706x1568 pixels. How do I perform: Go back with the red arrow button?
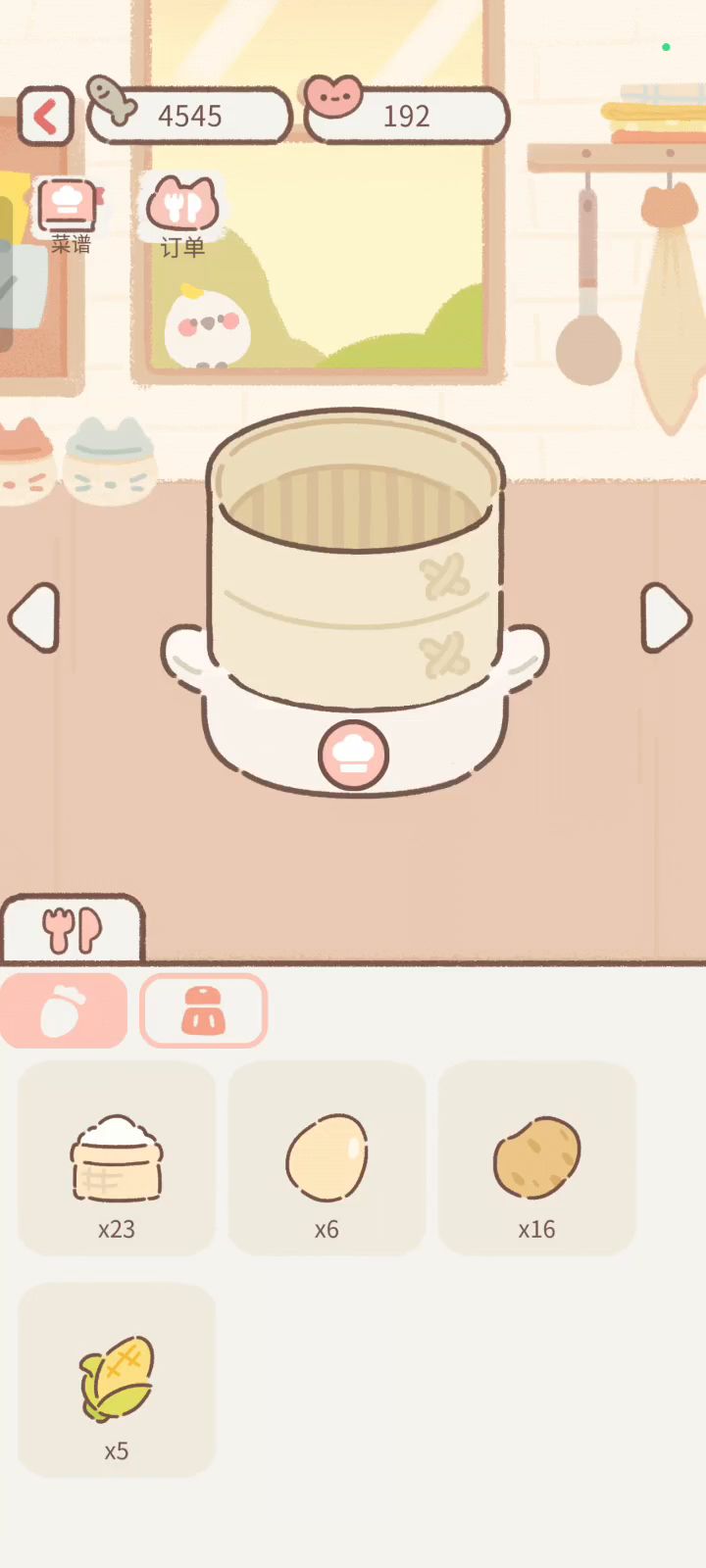point(45,118)
